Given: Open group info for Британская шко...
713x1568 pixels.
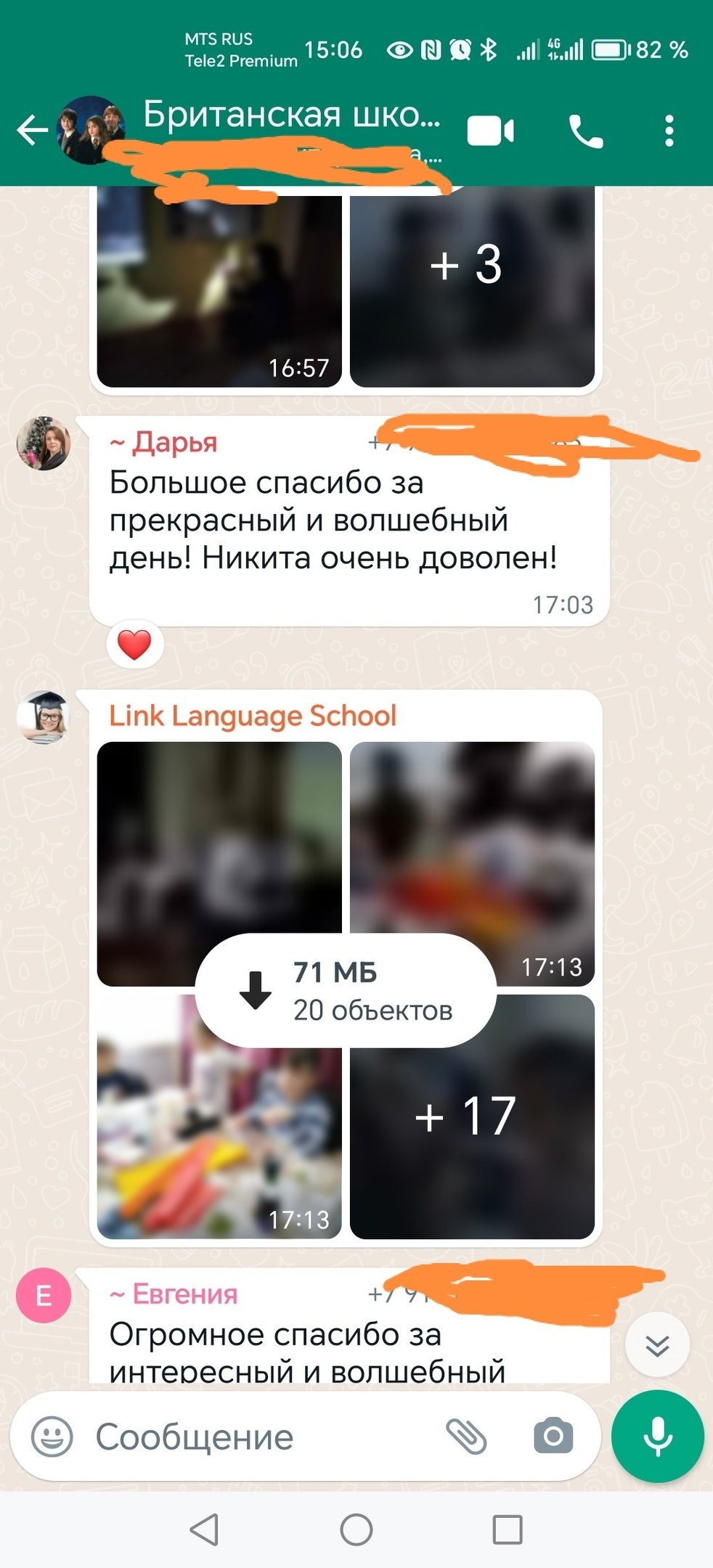Looking at the screenshot, I should (290, 116).
